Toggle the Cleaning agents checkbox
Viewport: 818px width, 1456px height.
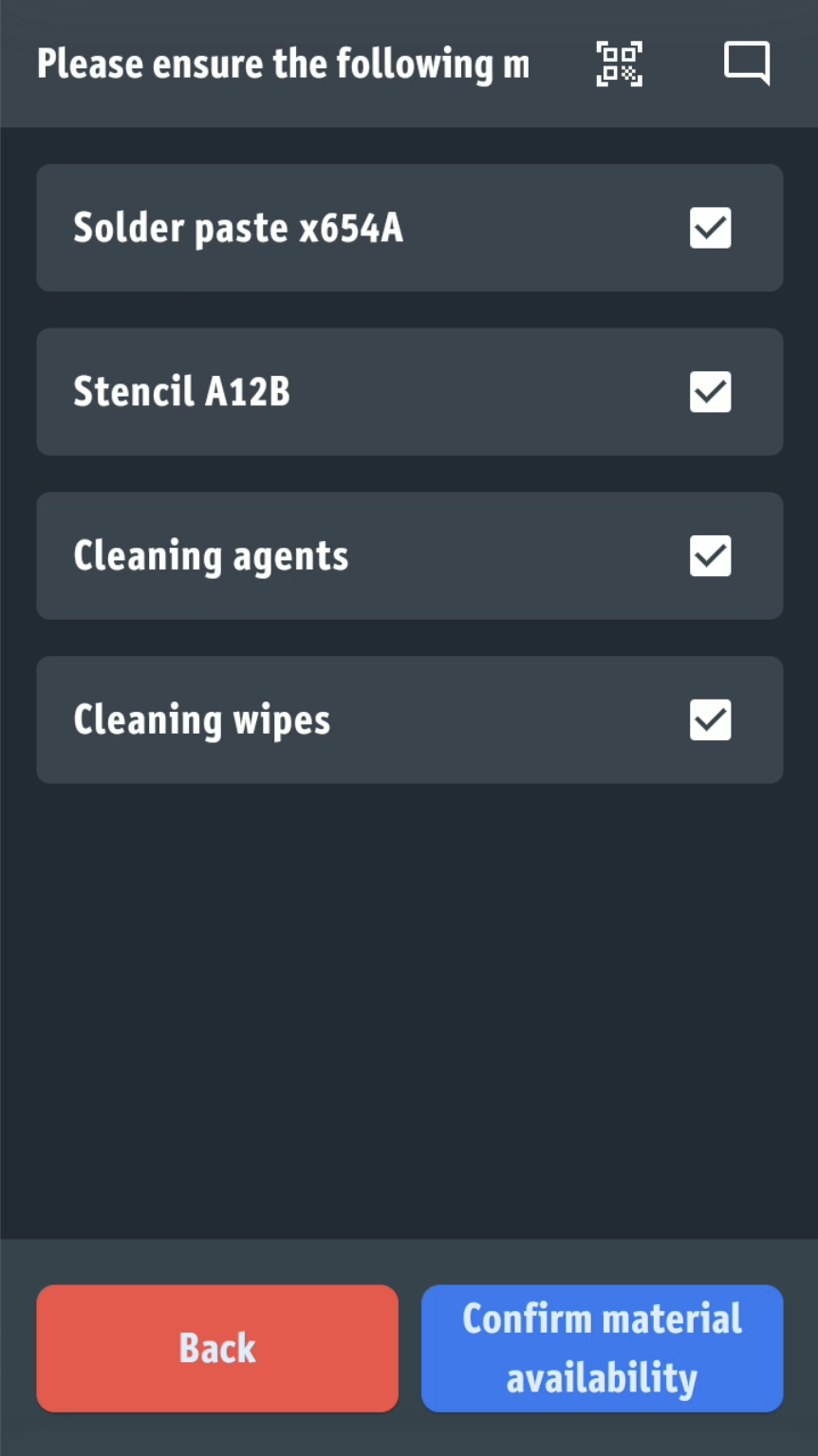tap(710, 556)
